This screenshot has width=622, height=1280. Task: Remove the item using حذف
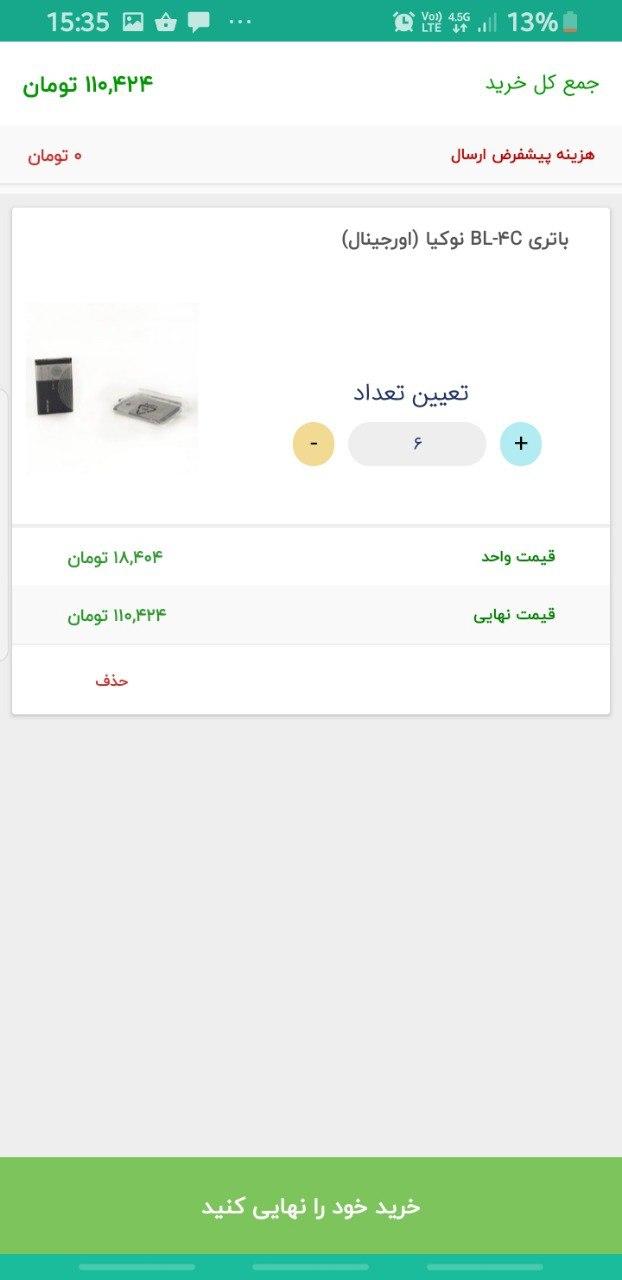pos(112,680)
